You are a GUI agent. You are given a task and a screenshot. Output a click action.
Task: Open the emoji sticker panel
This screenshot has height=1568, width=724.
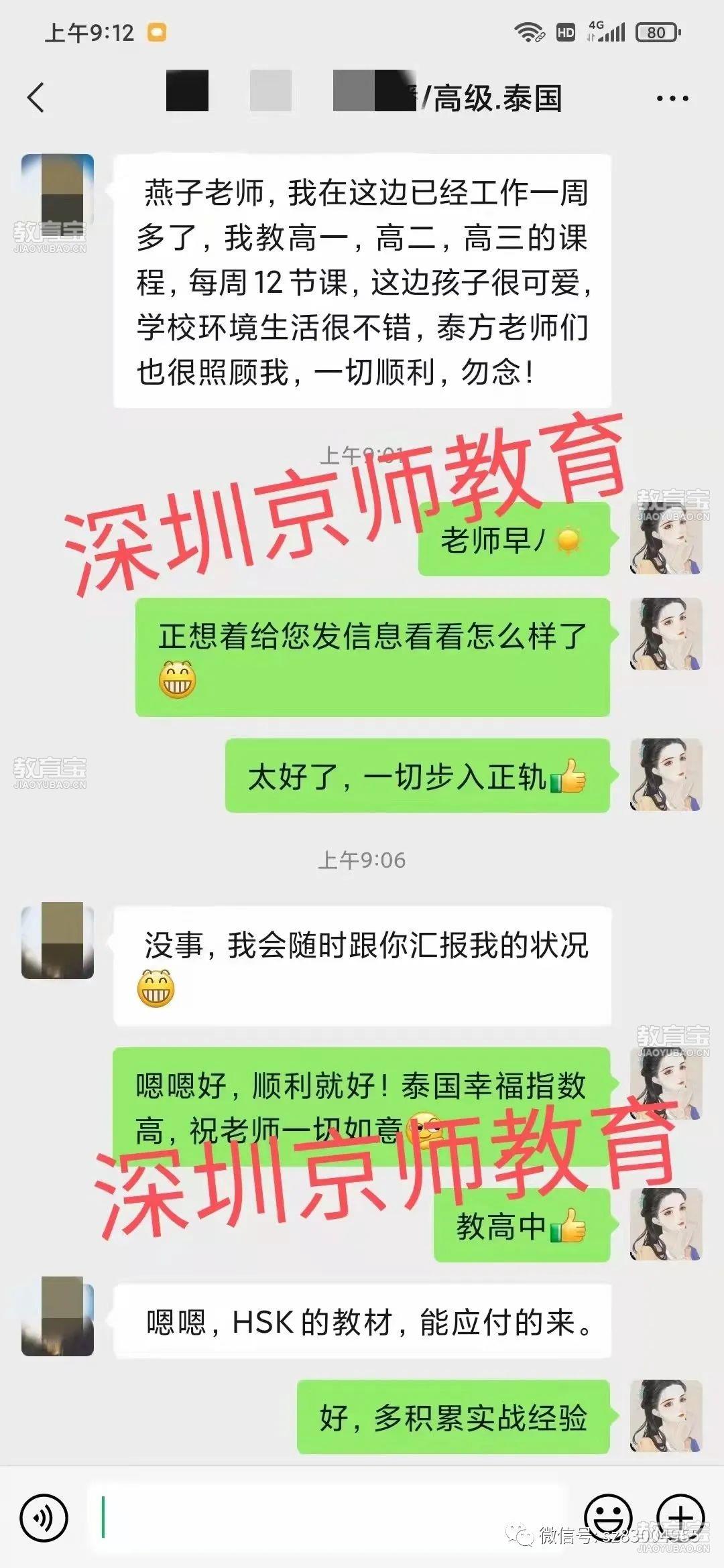tap(608, 1517)
